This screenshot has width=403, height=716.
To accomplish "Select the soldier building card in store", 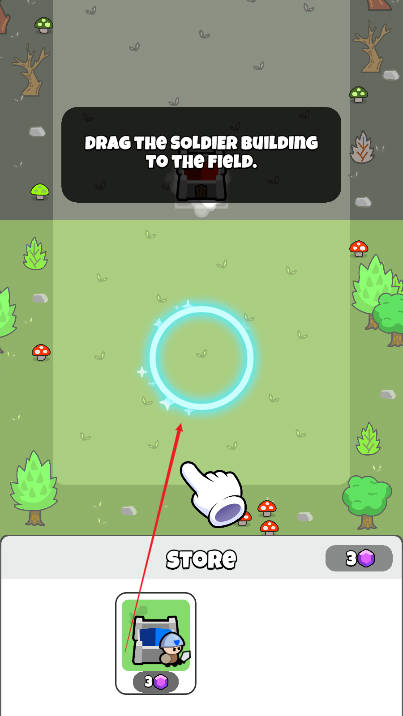I will (156, 643).
